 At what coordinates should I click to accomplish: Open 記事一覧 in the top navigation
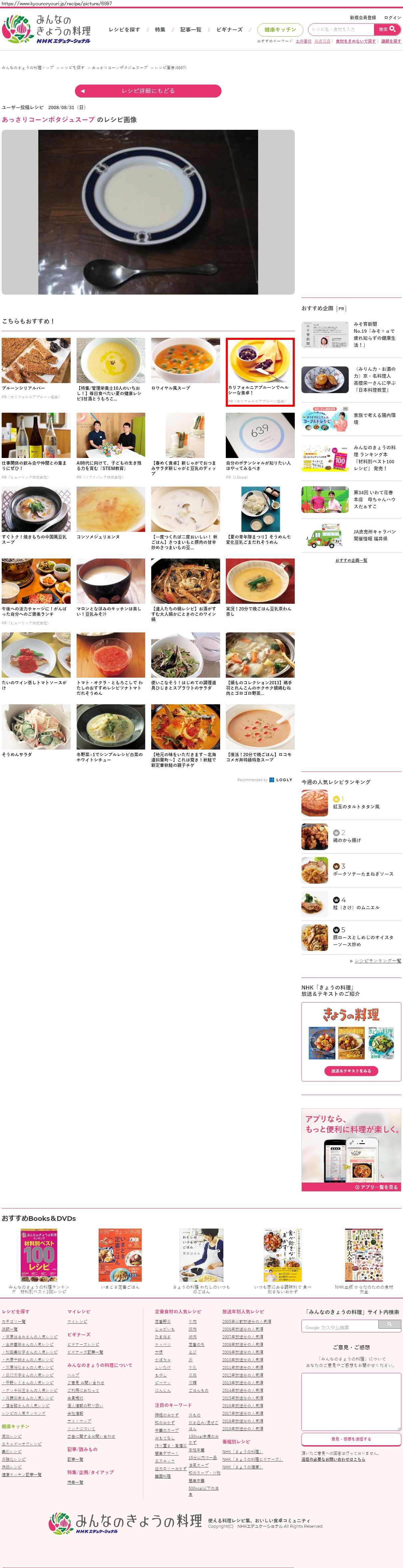pyautogui.click(x=191, y=30)
